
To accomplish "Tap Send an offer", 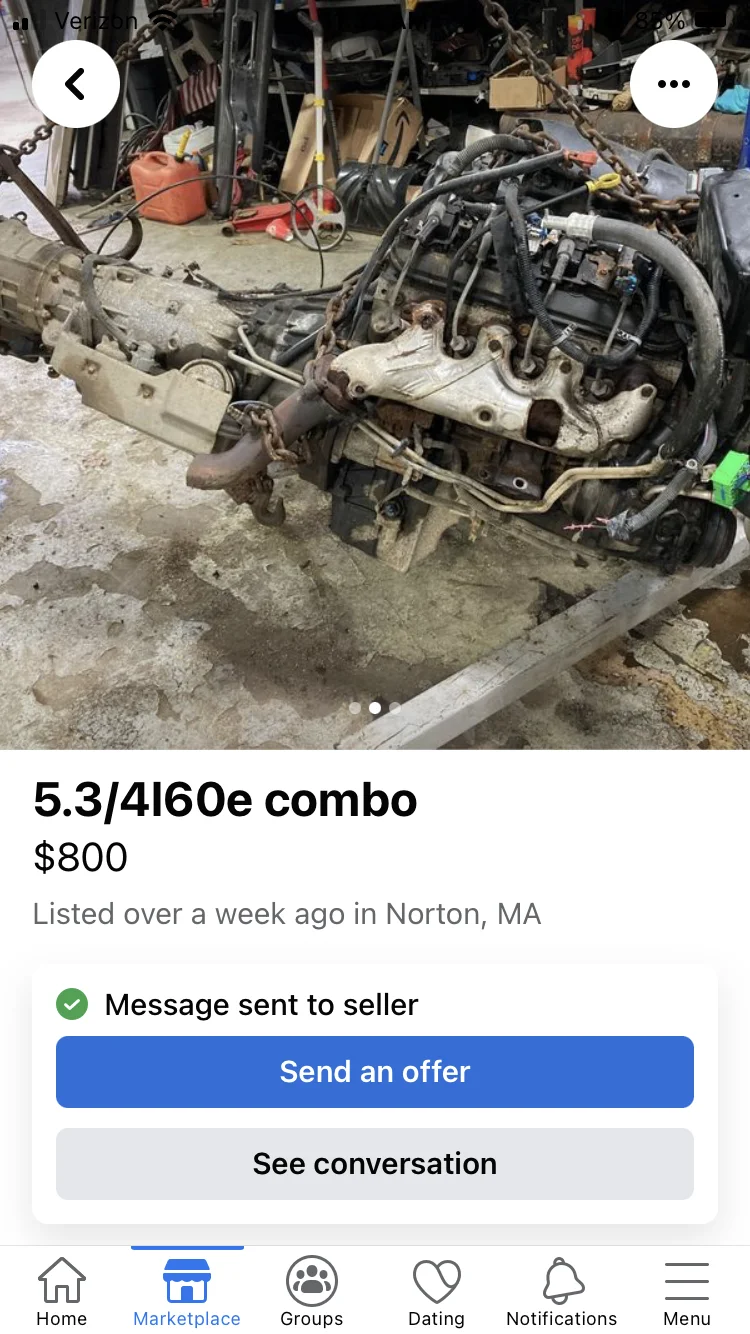I will click(375, 1072).
